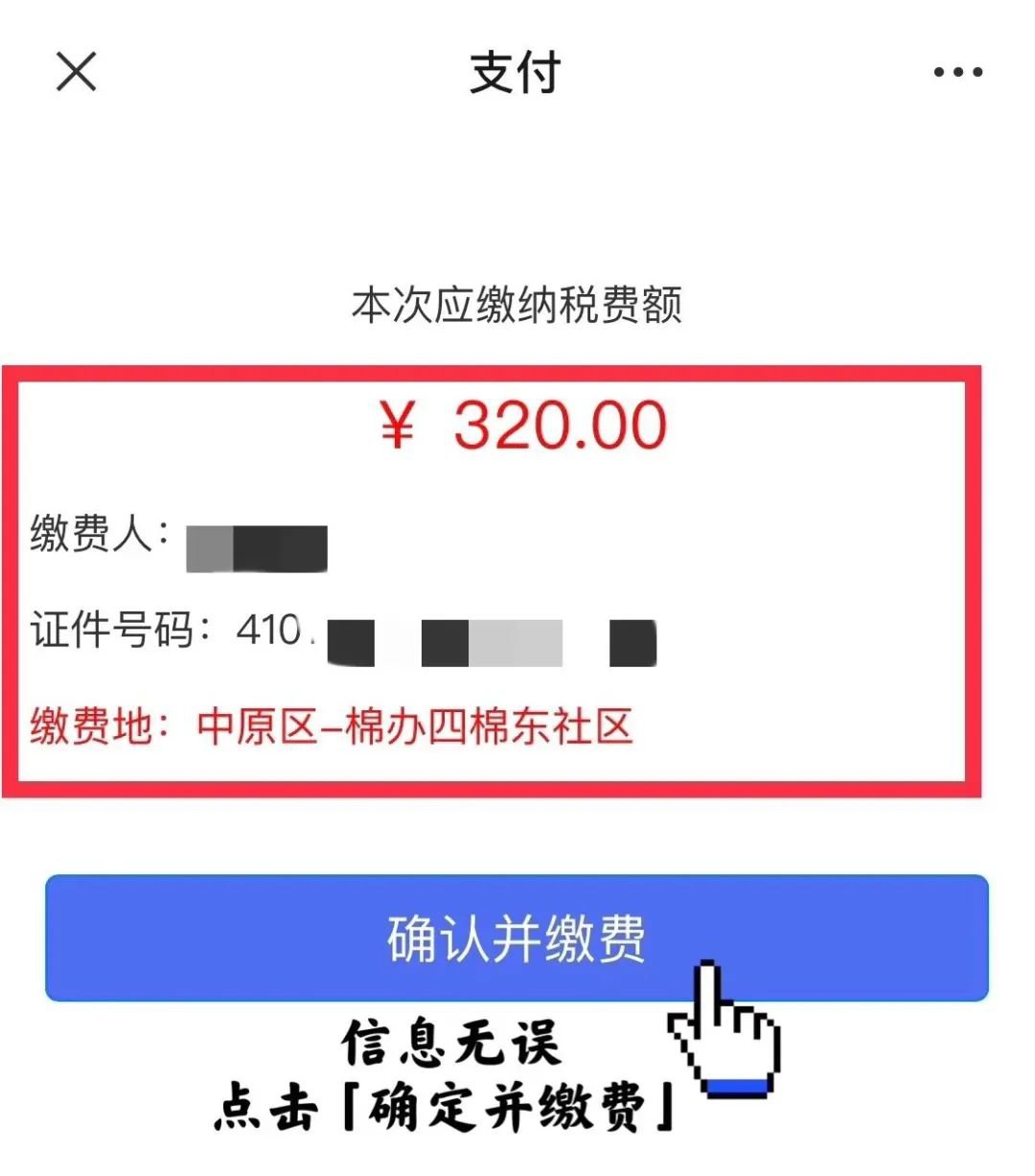Open the overflow menu
Viewport: 1035px width, 1176px height.
[x=957, y=73]
